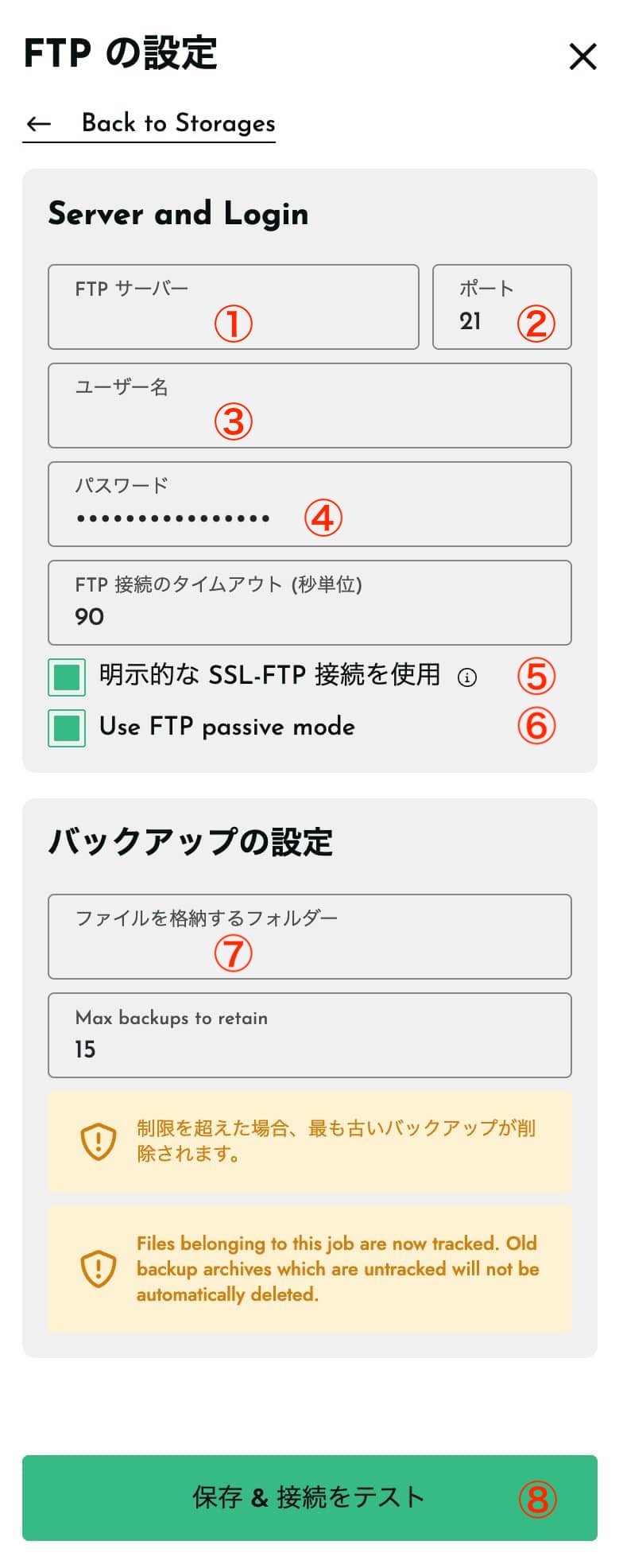Edit the FTP 接続のタイムアウト field
The image size is (623, 1568).
pos(309,603)
